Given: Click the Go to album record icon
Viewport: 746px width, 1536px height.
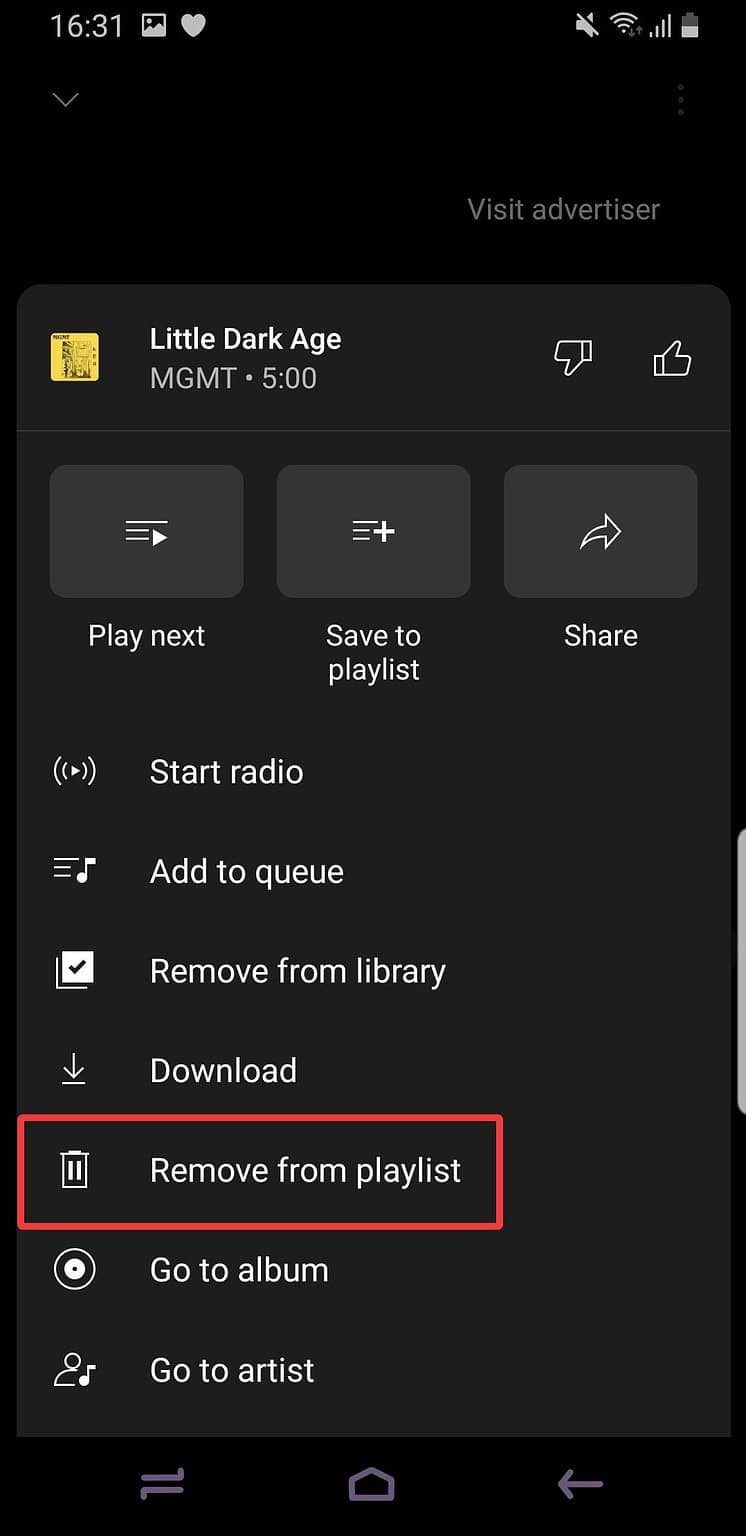Looking at the screenshot, I should point(74,1269).
